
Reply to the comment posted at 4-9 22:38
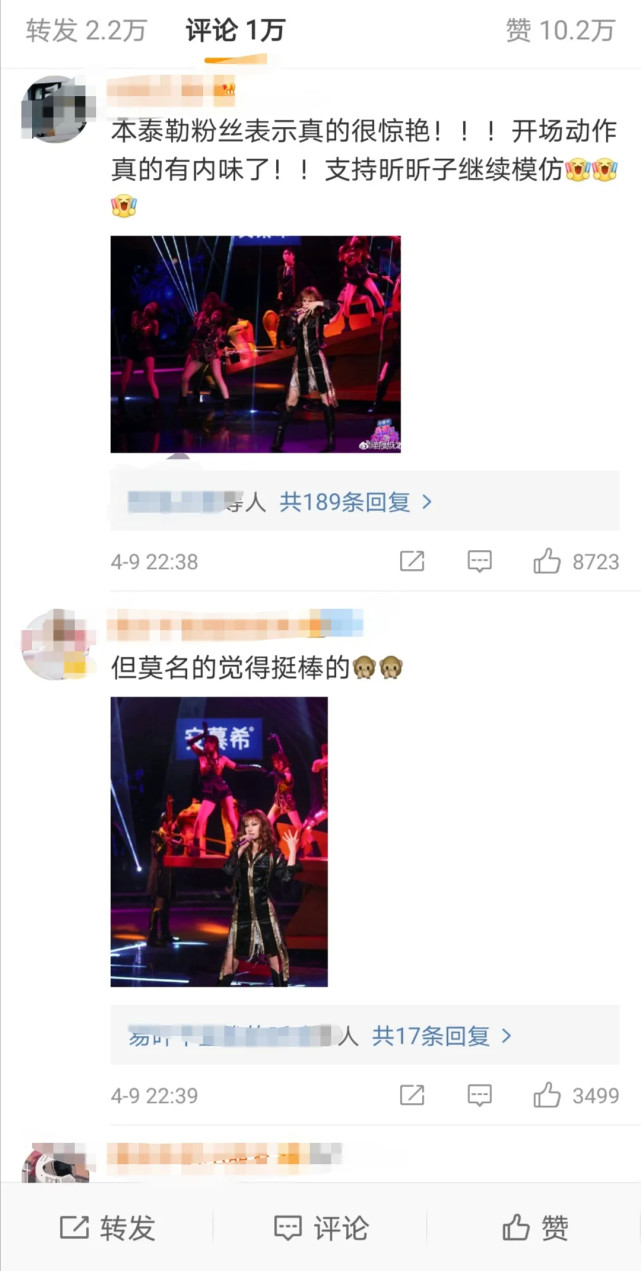pyautogui.click(x=480, y=561)
